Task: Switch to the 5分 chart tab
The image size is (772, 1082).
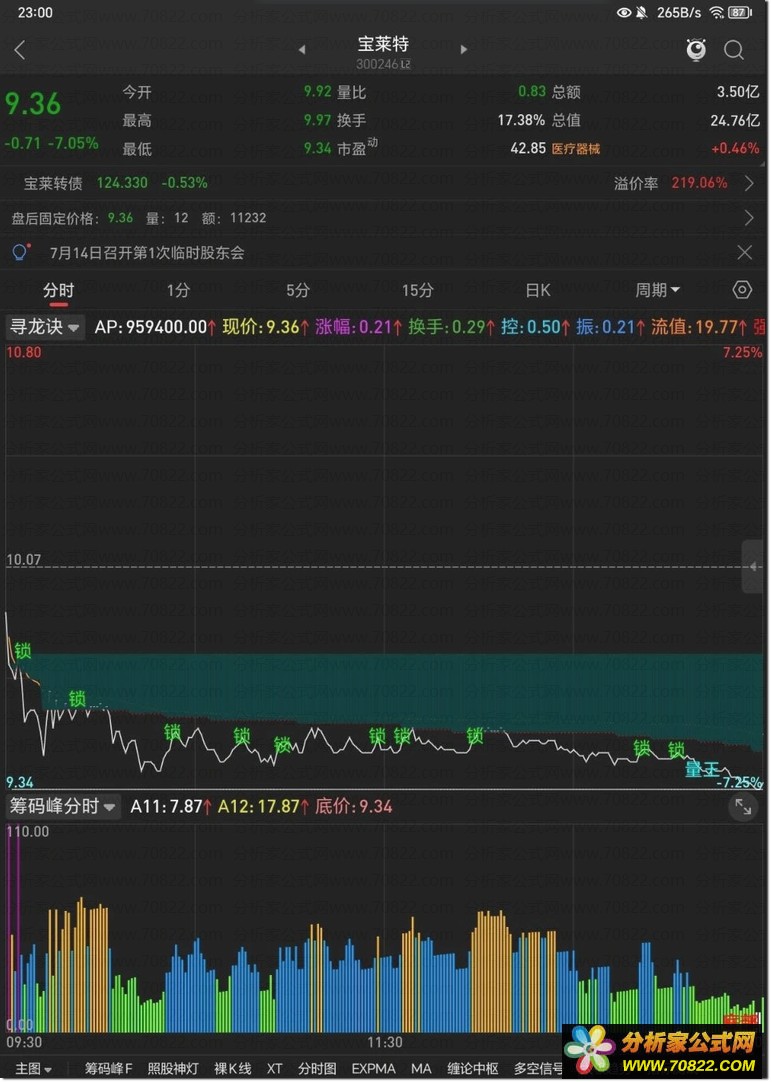Action: pos(298,290)
